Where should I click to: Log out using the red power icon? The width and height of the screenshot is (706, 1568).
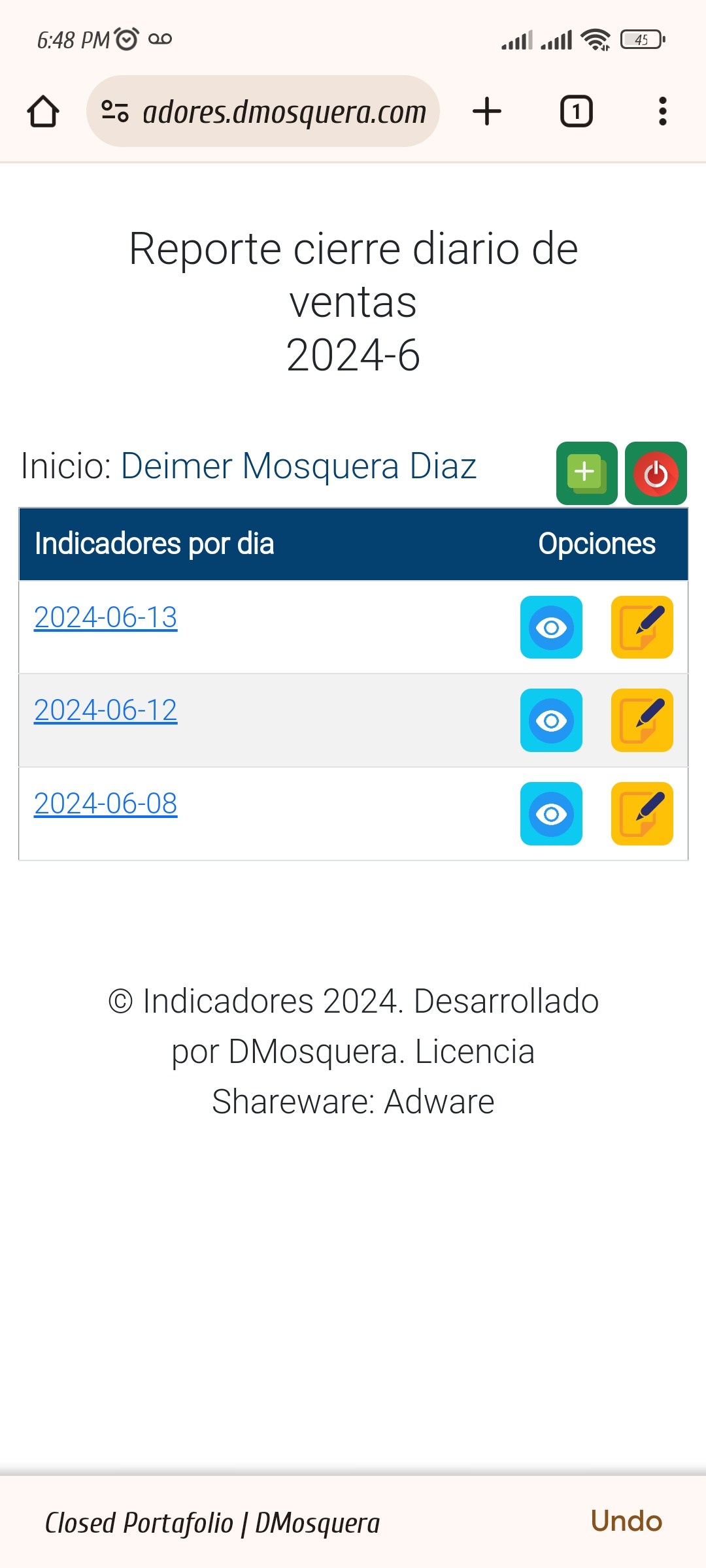[x=656, y=473]
